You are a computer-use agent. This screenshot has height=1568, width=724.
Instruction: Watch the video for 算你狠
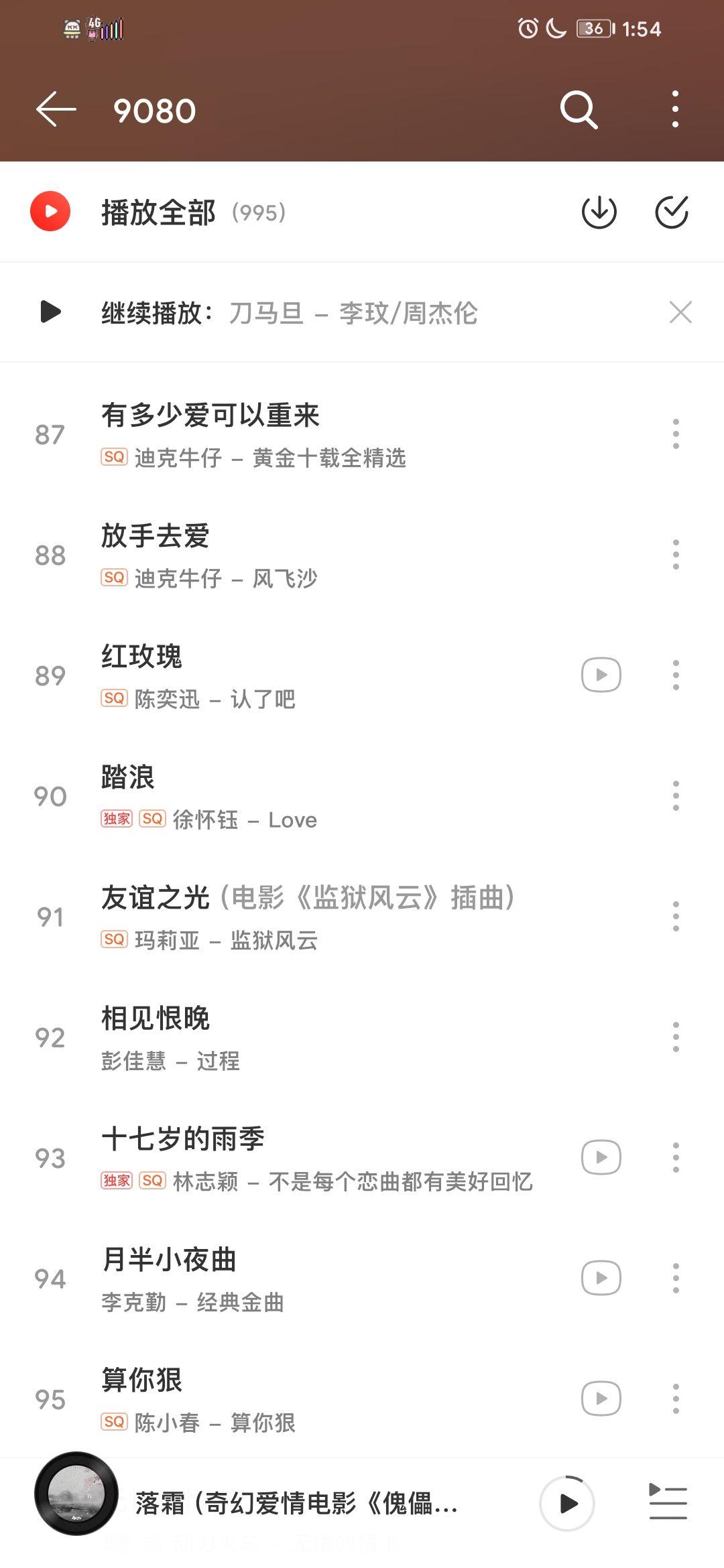tap(601, 1398)
